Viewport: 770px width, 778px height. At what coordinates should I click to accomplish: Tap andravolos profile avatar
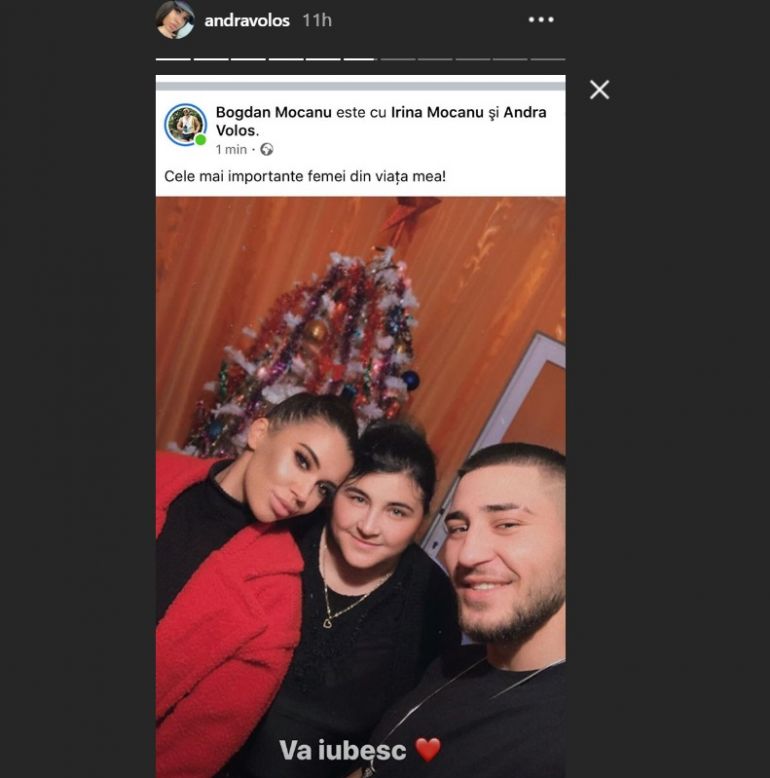tap(174, 19)
